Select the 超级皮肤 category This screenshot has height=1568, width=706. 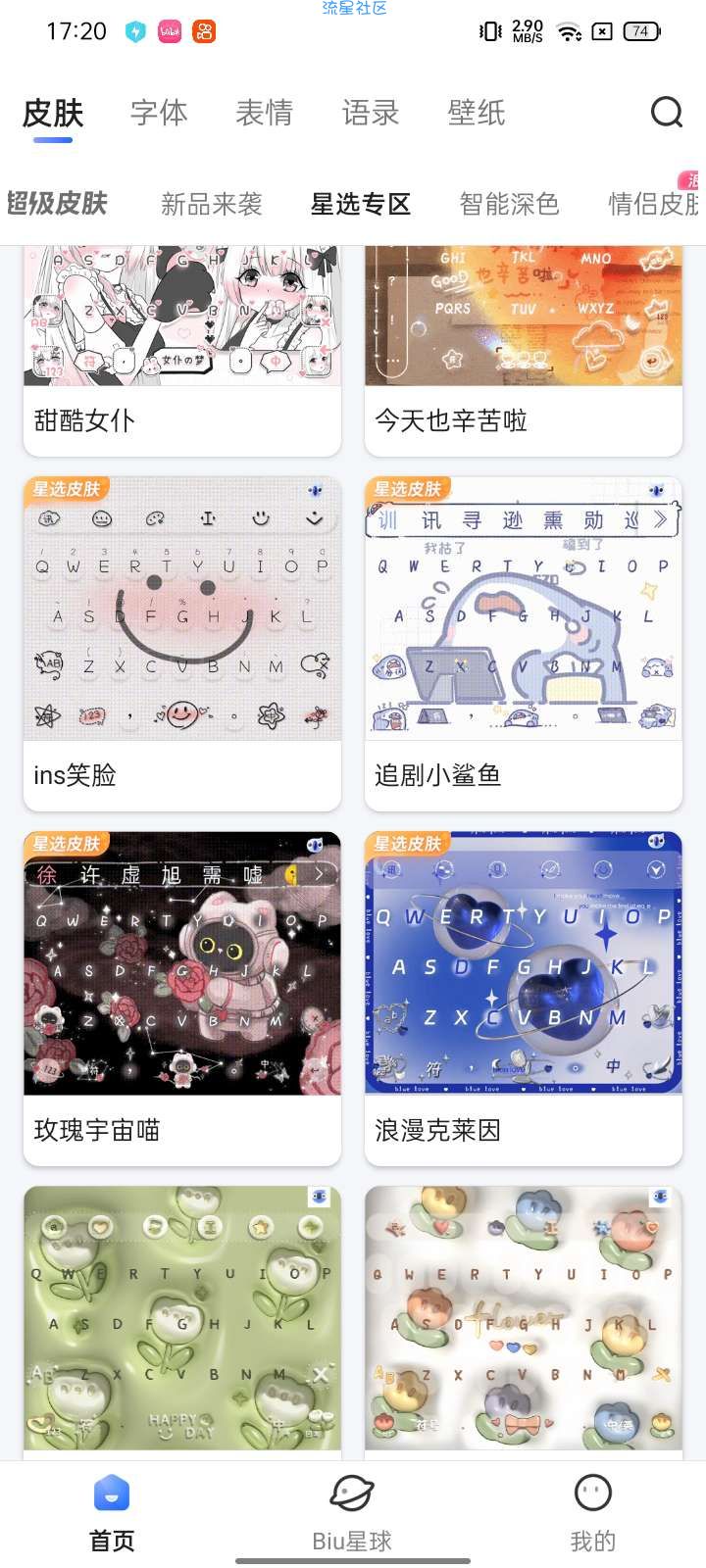(x=57, y=204)
